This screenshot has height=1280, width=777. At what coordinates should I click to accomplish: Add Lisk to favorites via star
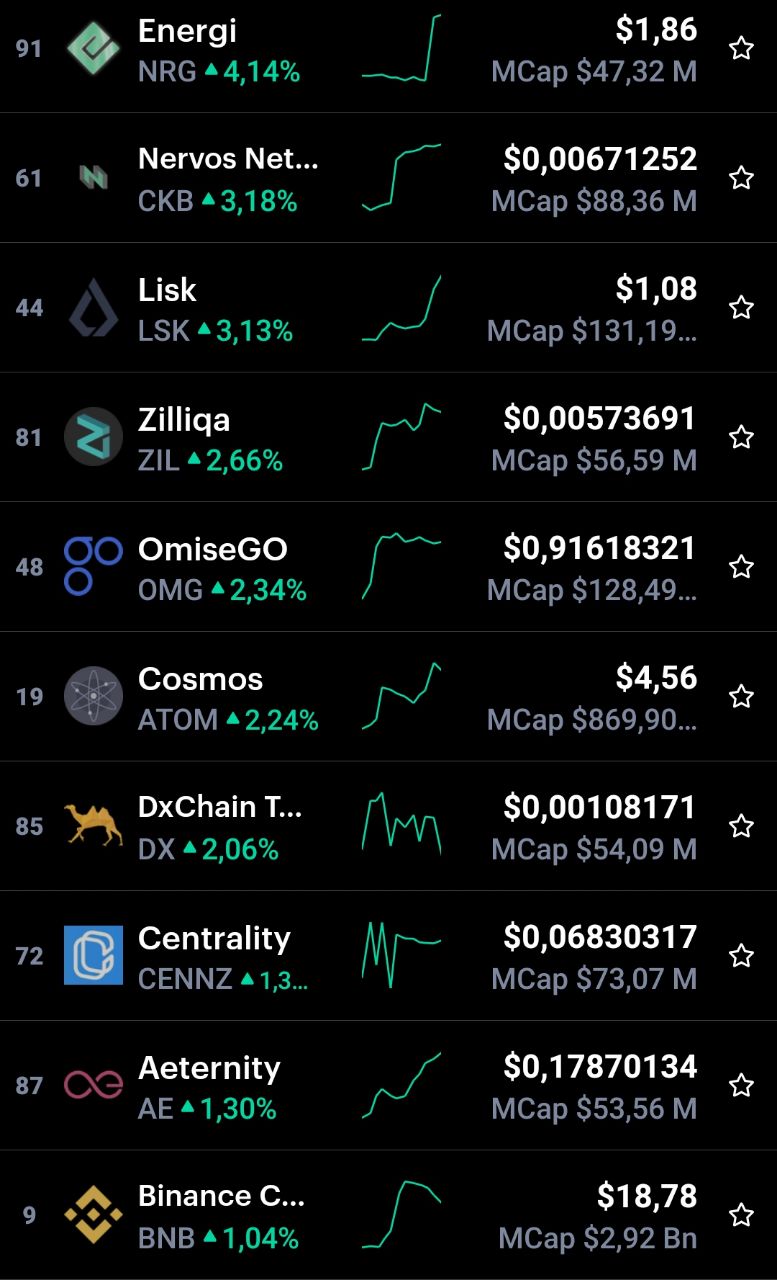(x=741, y=307)
